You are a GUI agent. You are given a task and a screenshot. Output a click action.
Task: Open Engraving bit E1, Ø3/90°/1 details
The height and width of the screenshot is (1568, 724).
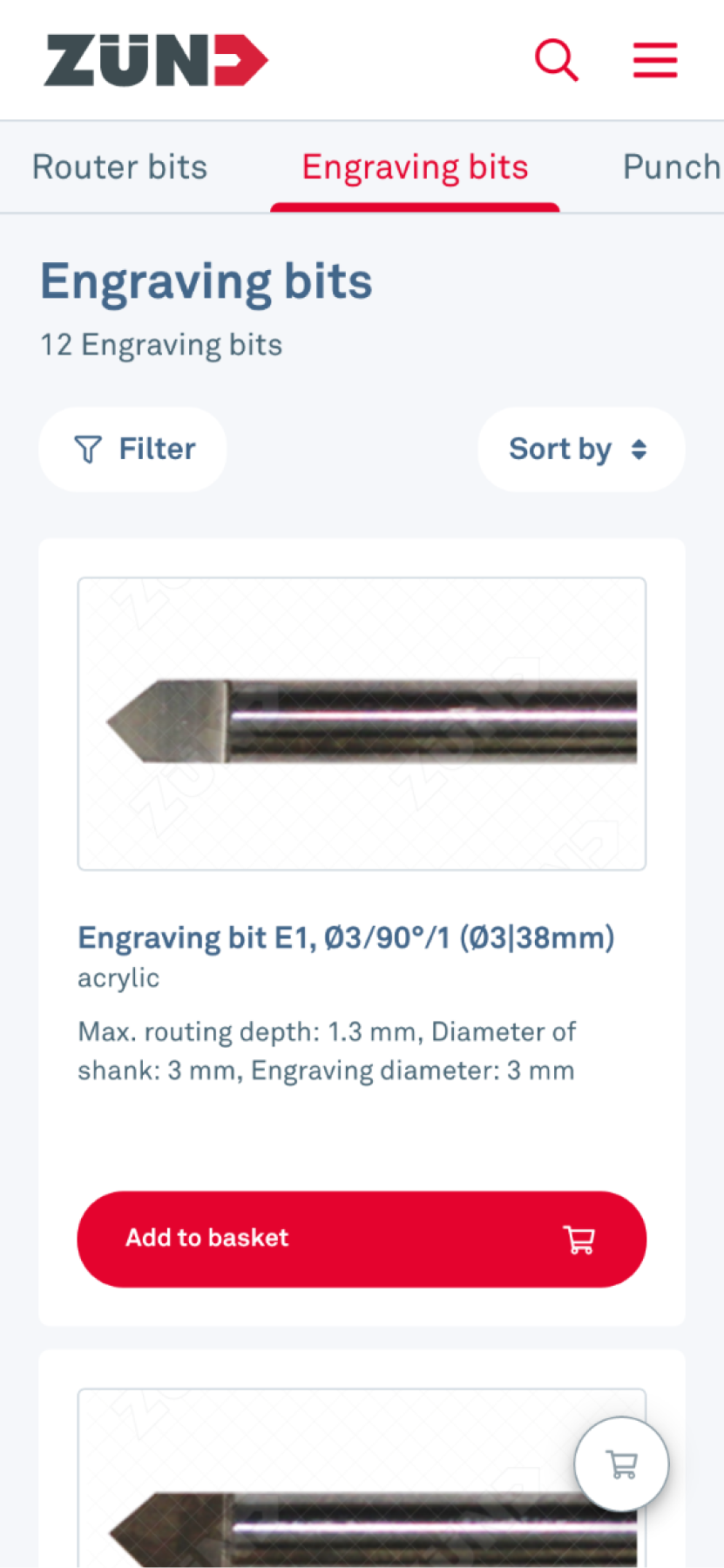[x=346, y=938]
